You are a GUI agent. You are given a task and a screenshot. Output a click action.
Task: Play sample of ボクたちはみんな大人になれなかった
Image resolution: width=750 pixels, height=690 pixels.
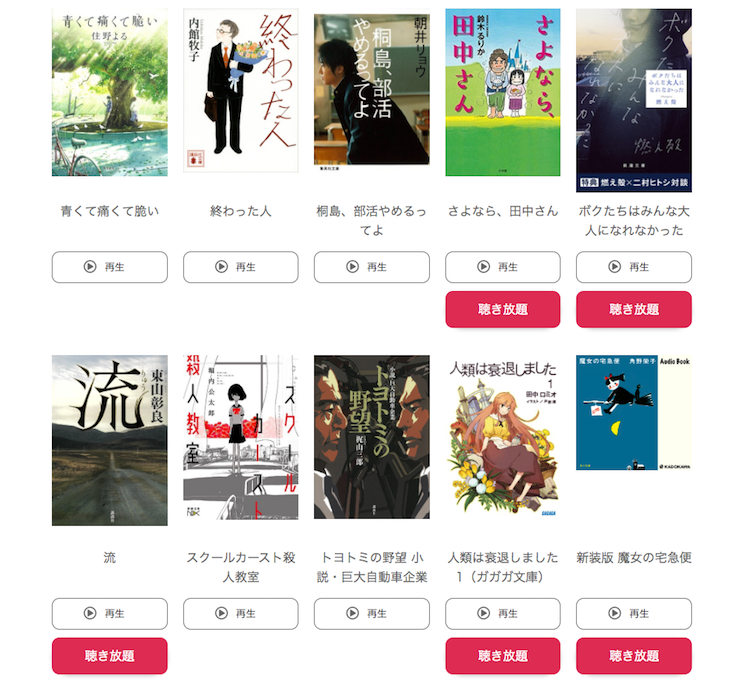(633, 267)
